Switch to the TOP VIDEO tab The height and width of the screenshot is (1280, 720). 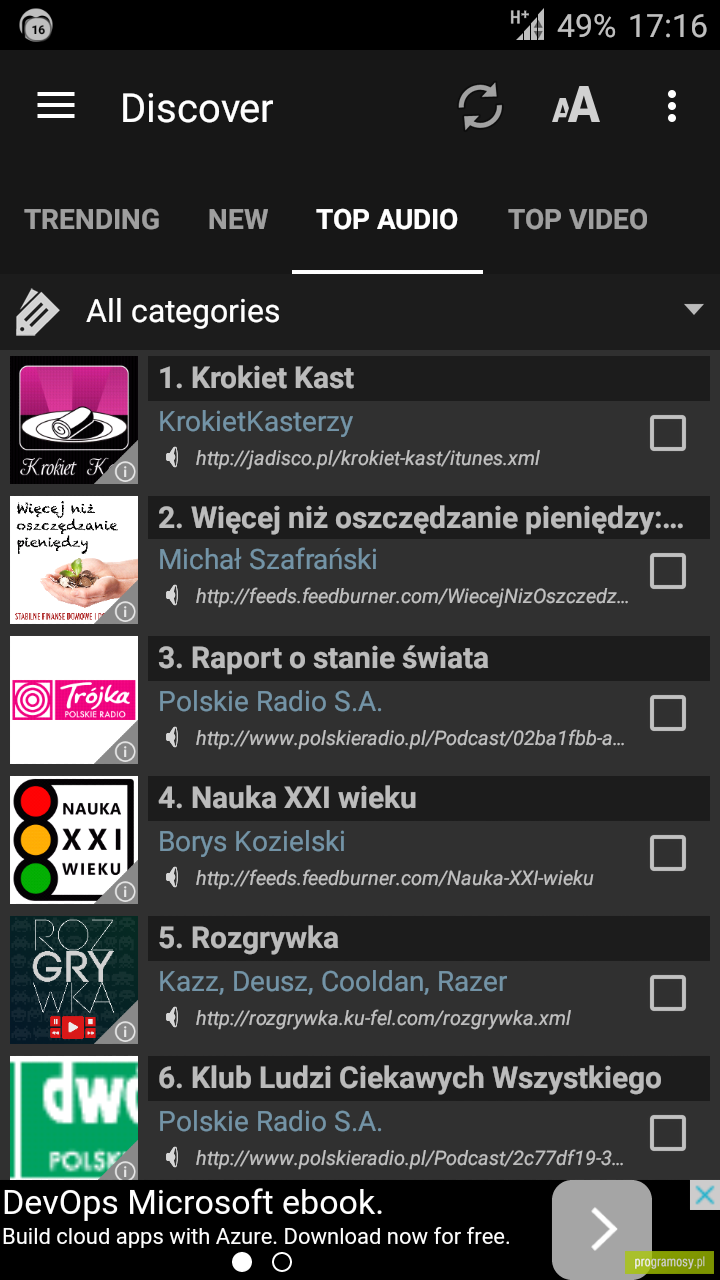[578, 220]
